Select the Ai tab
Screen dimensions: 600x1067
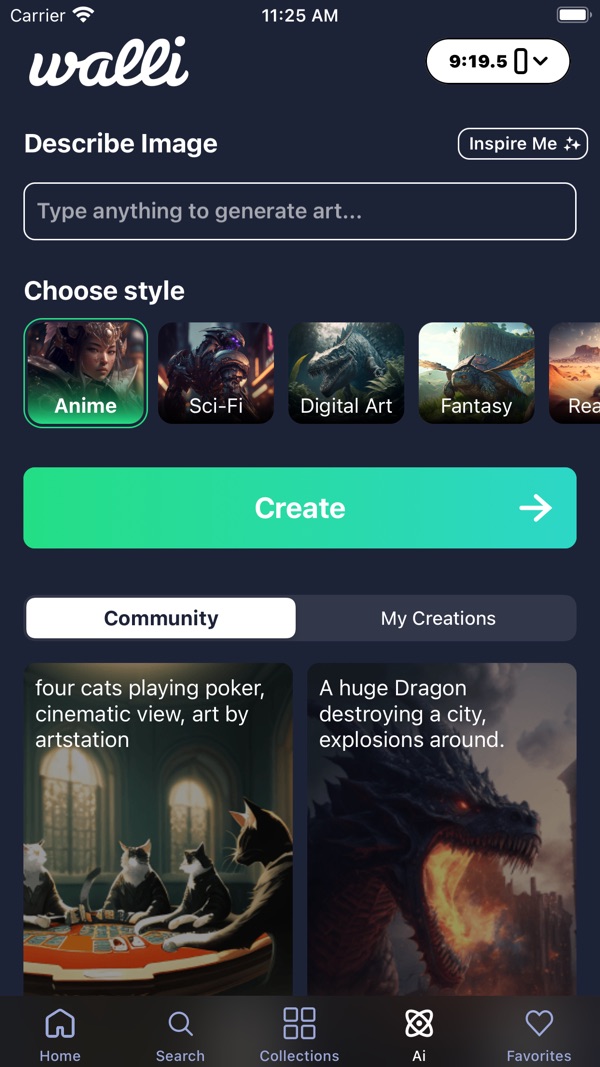click(419, 1034)
